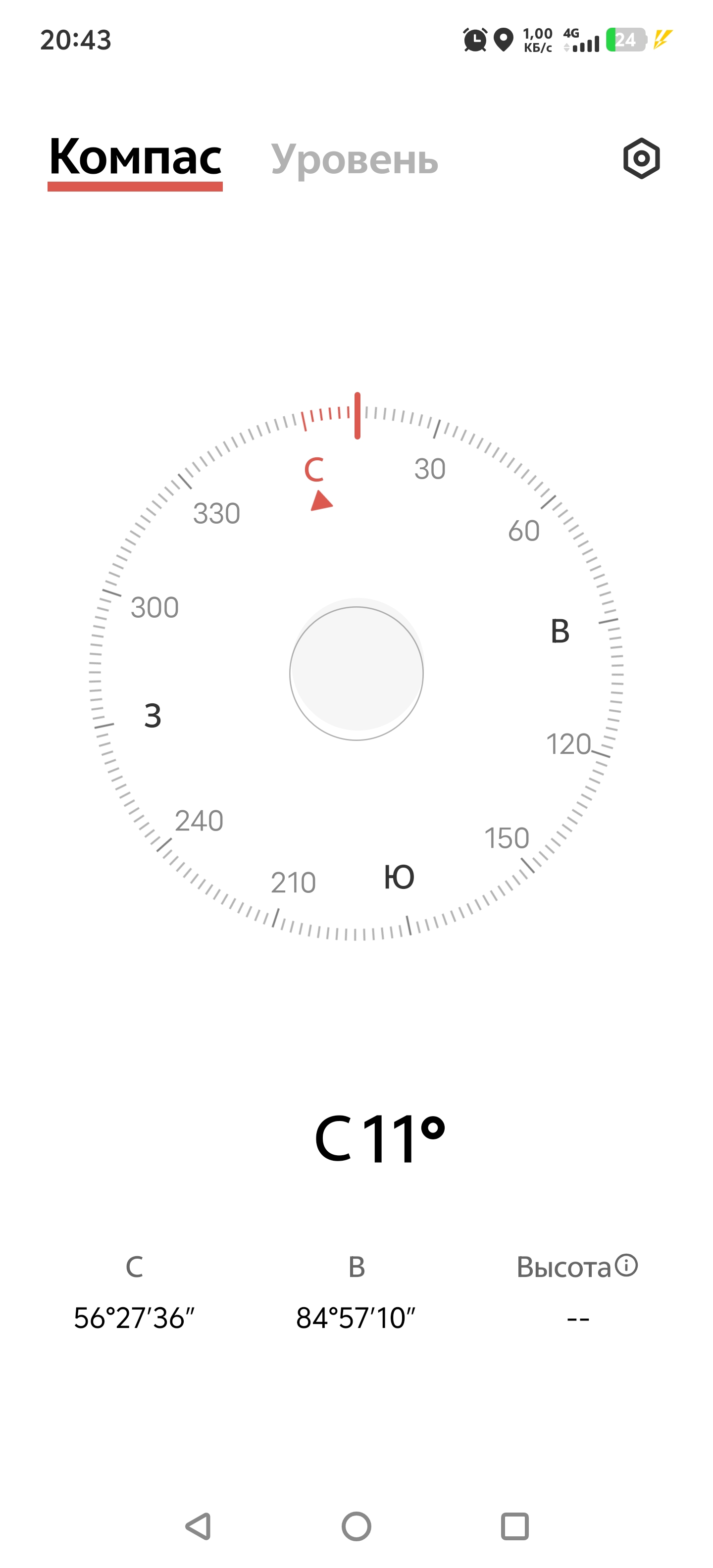Viewport: 713px width, 1568px height.
Task: Switch to the Уровень tab
Action: click(355, 159)
